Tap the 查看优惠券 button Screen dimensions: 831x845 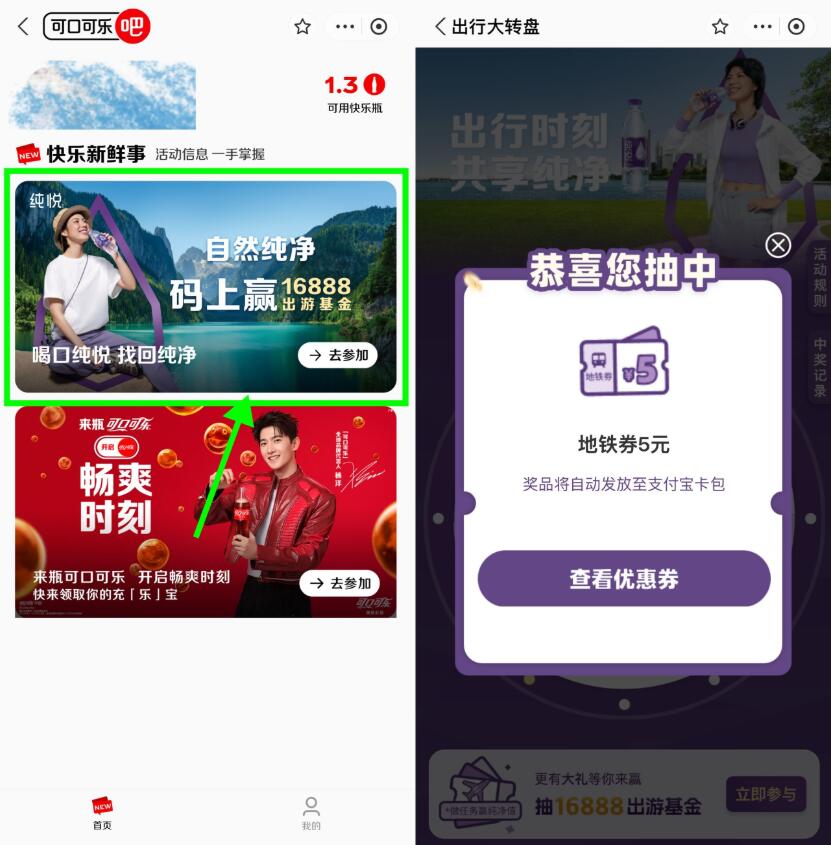click(x=624, y=578)
